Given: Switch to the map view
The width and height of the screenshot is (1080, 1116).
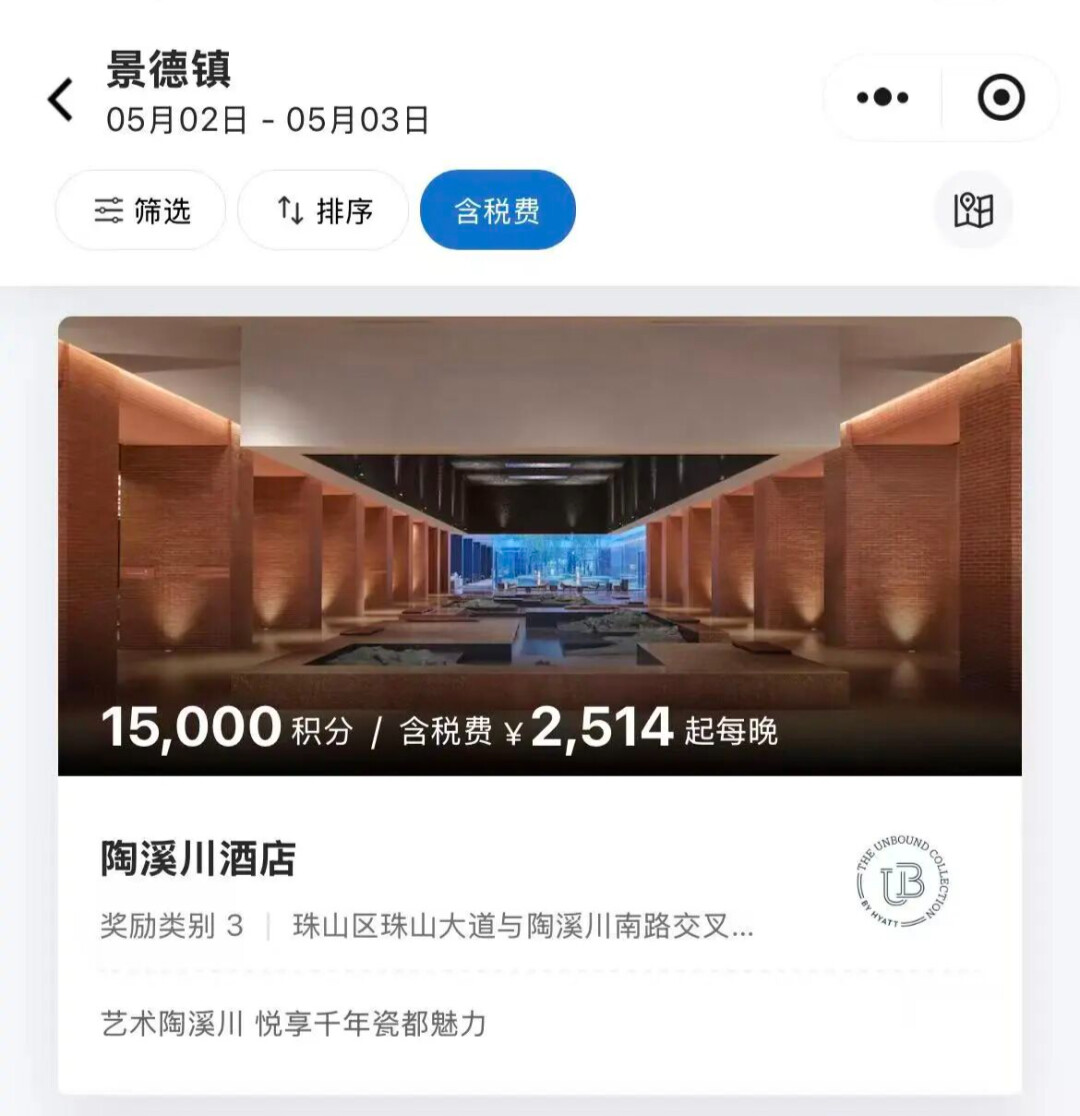Looking at the screenshot, I should pos(972,210).
